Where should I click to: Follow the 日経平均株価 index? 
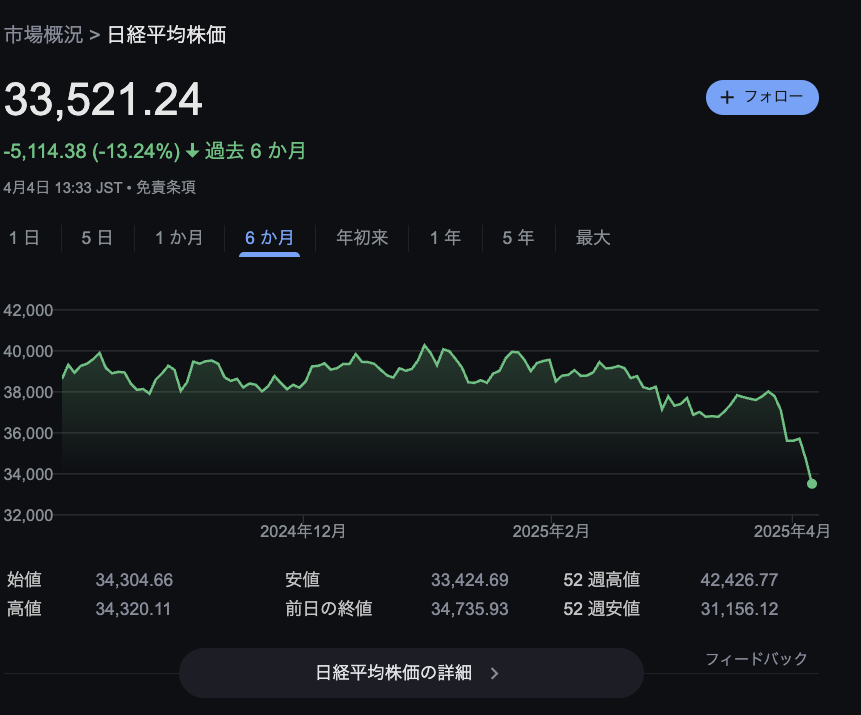[762, 97]
